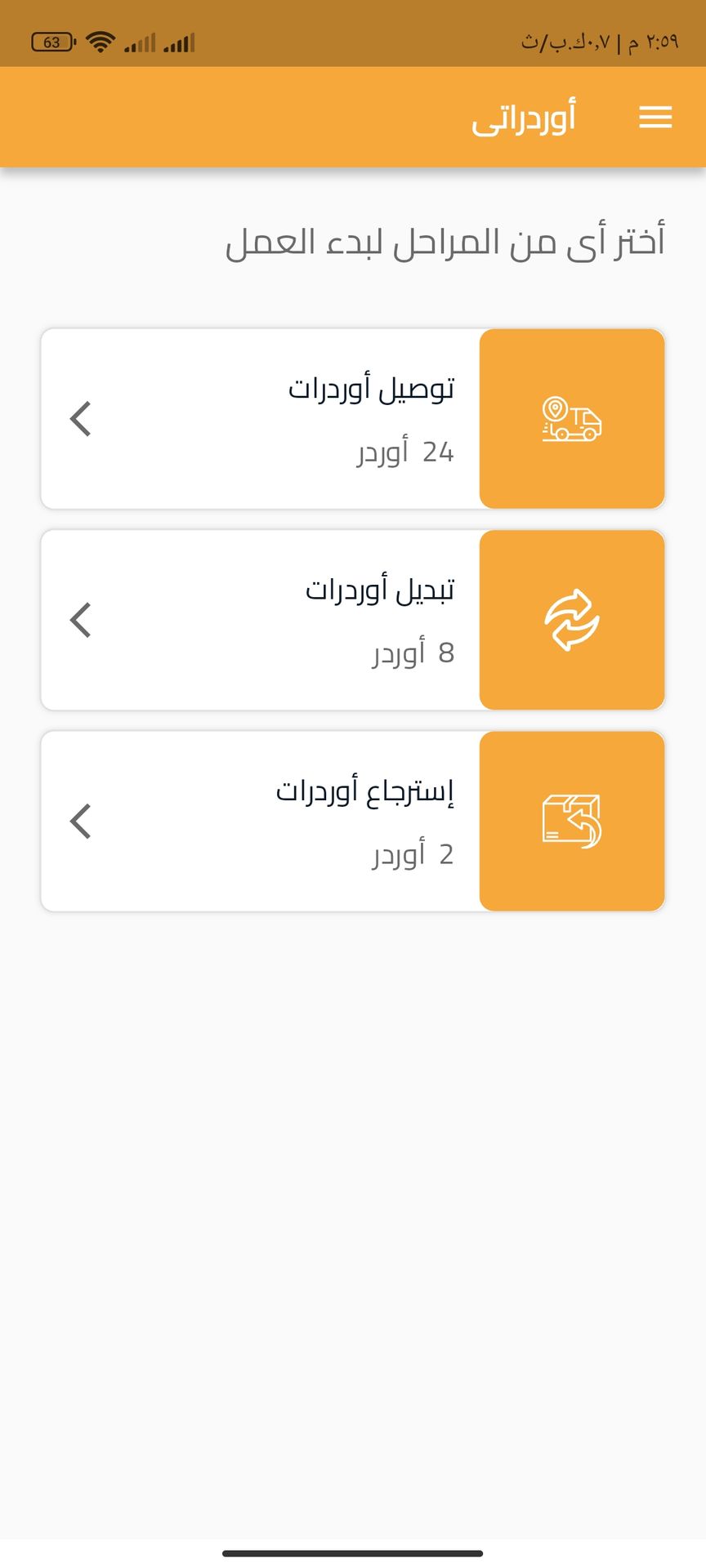Image resolution: width=706 pixels, height=1568 pixels.
Task: Open the إسترجاع أوردرات returns card
Action: [353, 821]
